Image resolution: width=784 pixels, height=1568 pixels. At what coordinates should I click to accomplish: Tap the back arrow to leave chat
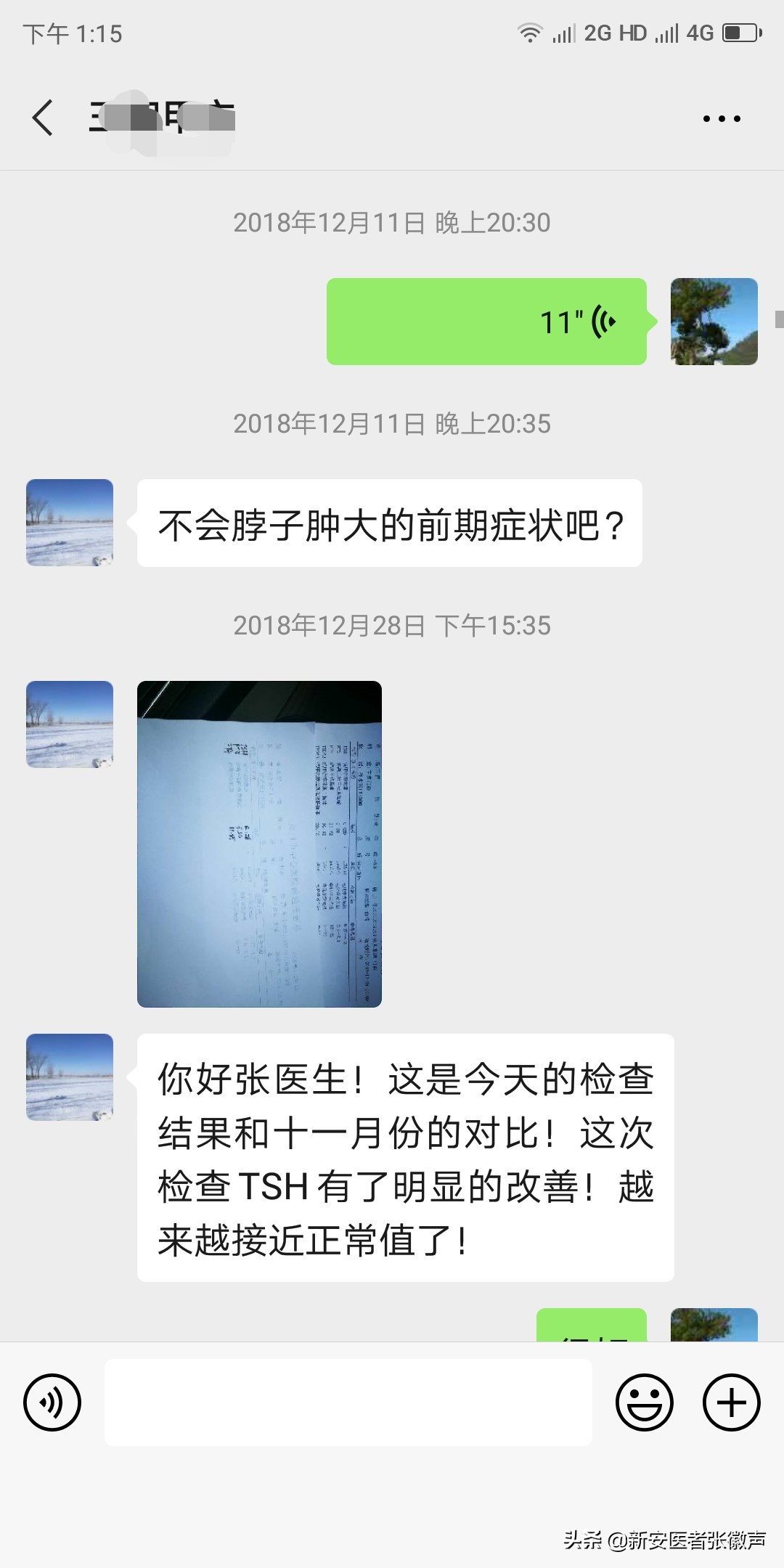click(x=41, y=116)
